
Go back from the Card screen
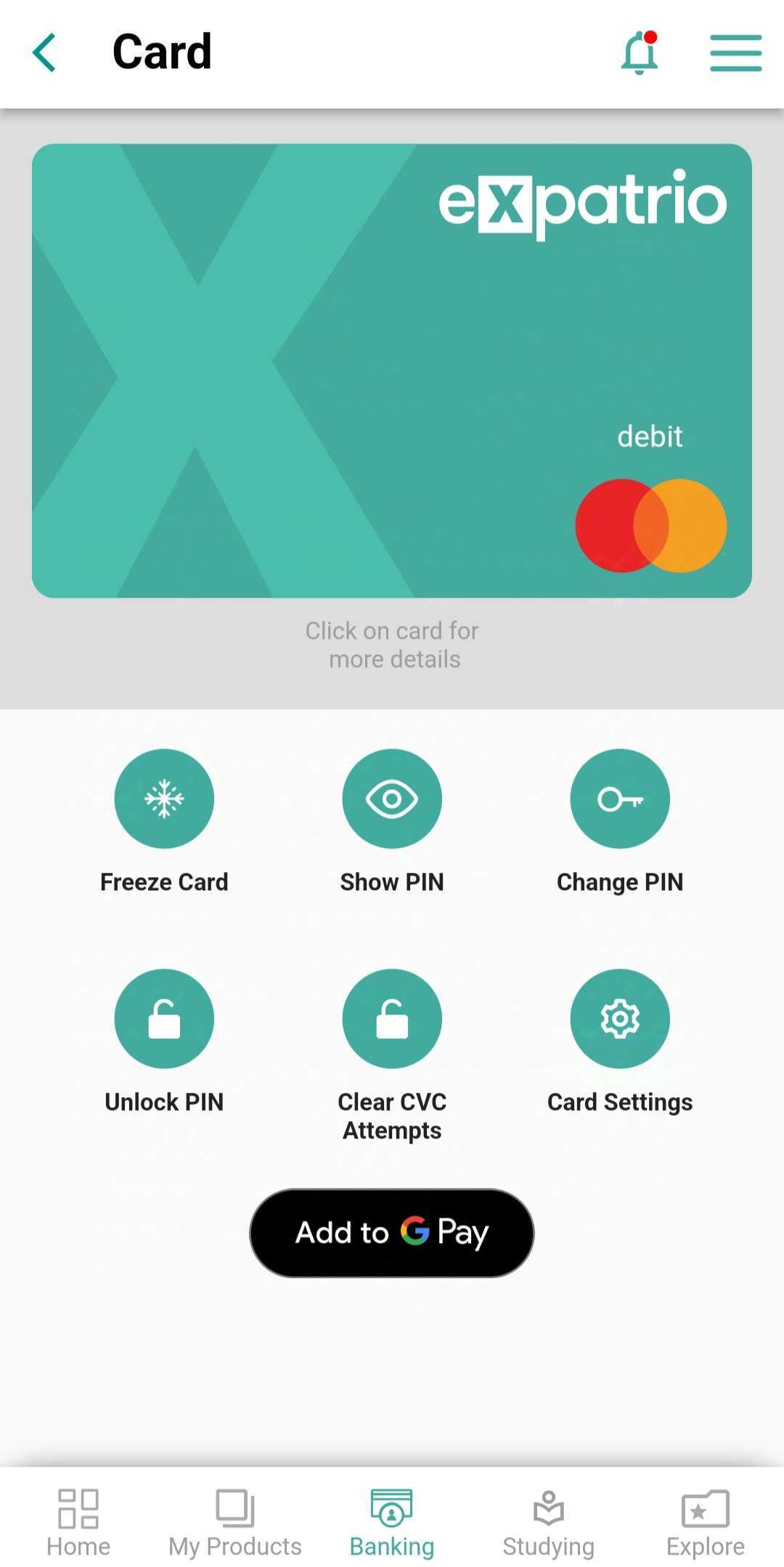44,53
